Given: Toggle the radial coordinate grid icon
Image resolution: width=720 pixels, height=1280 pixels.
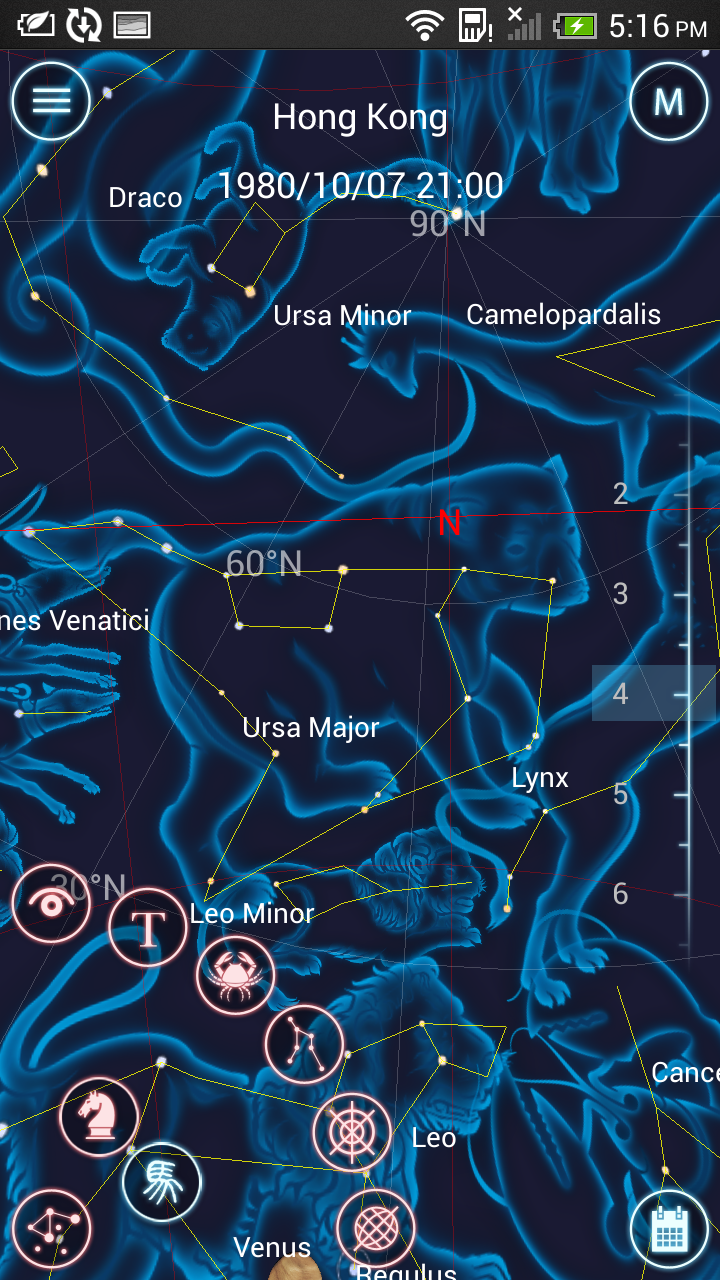Looking at the screenshot, I should coord(352,1132).
